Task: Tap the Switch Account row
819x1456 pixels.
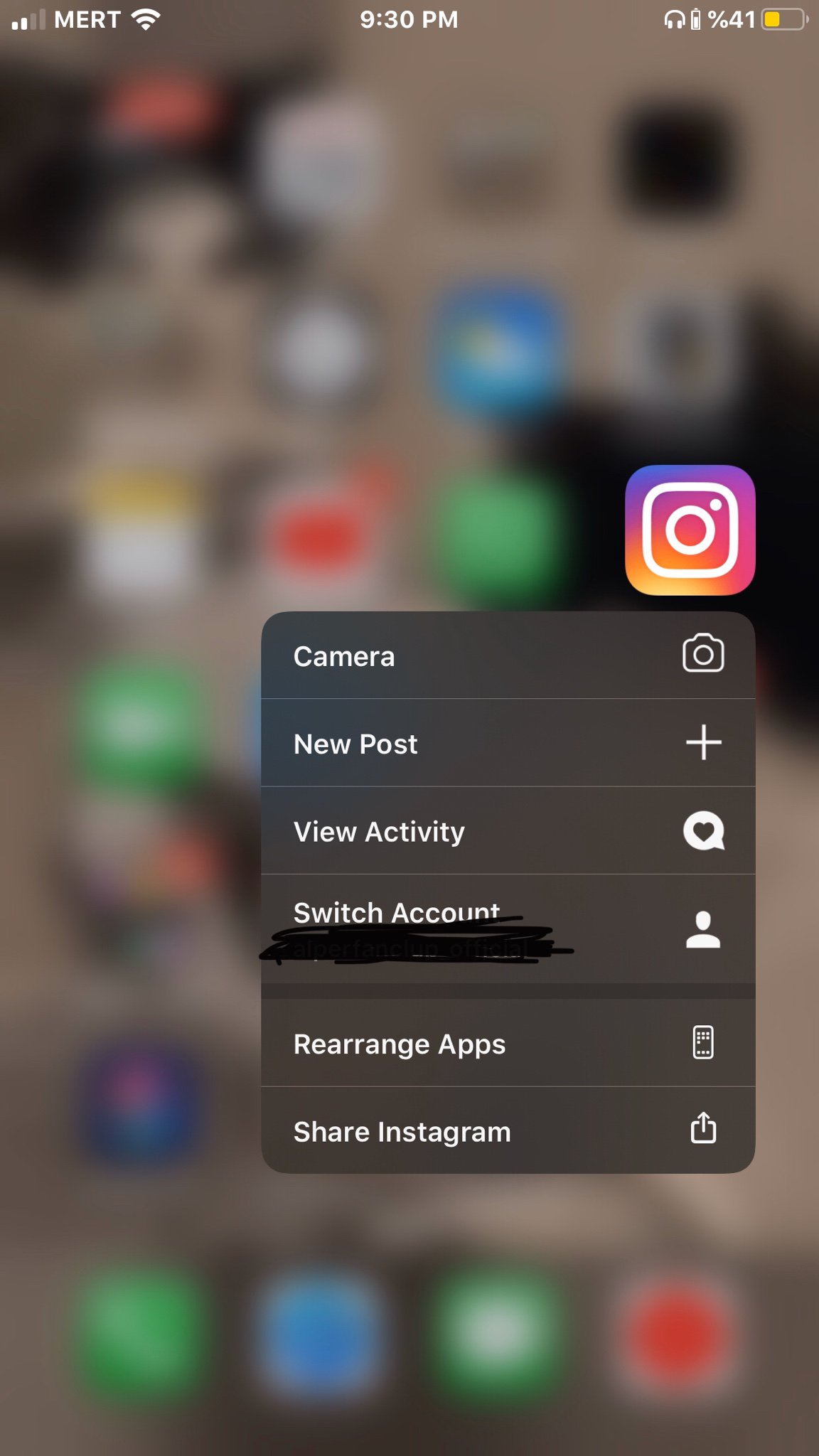Action: (x=508, y=929)
